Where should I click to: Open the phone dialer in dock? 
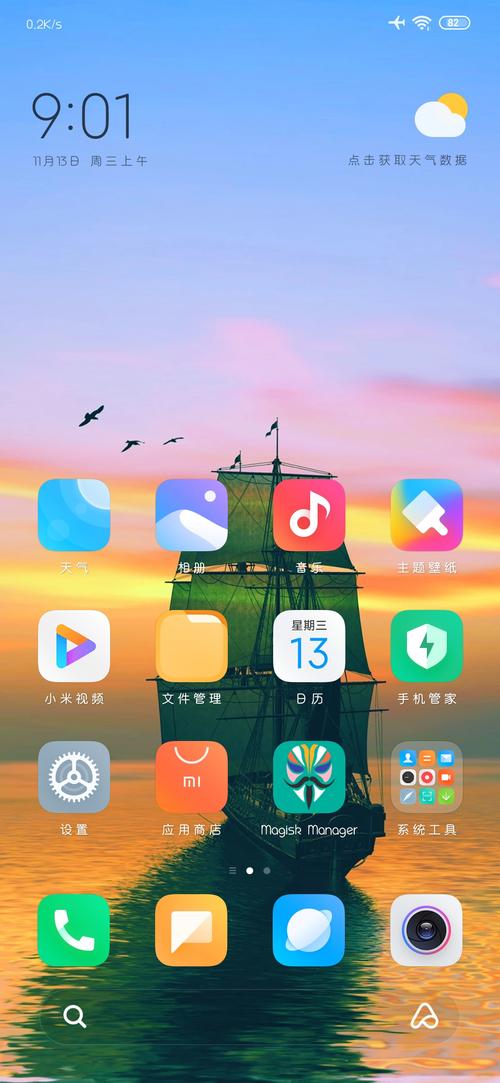74,930
